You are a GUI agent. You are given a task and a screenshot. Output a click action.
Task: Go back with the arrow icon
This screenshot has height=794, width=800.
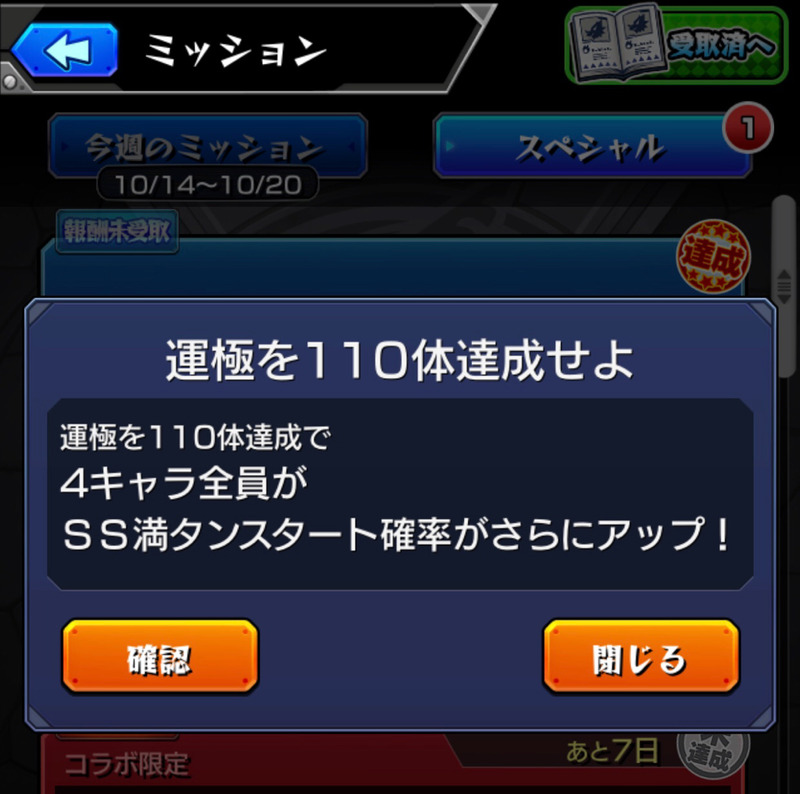[x=65, y=50]
